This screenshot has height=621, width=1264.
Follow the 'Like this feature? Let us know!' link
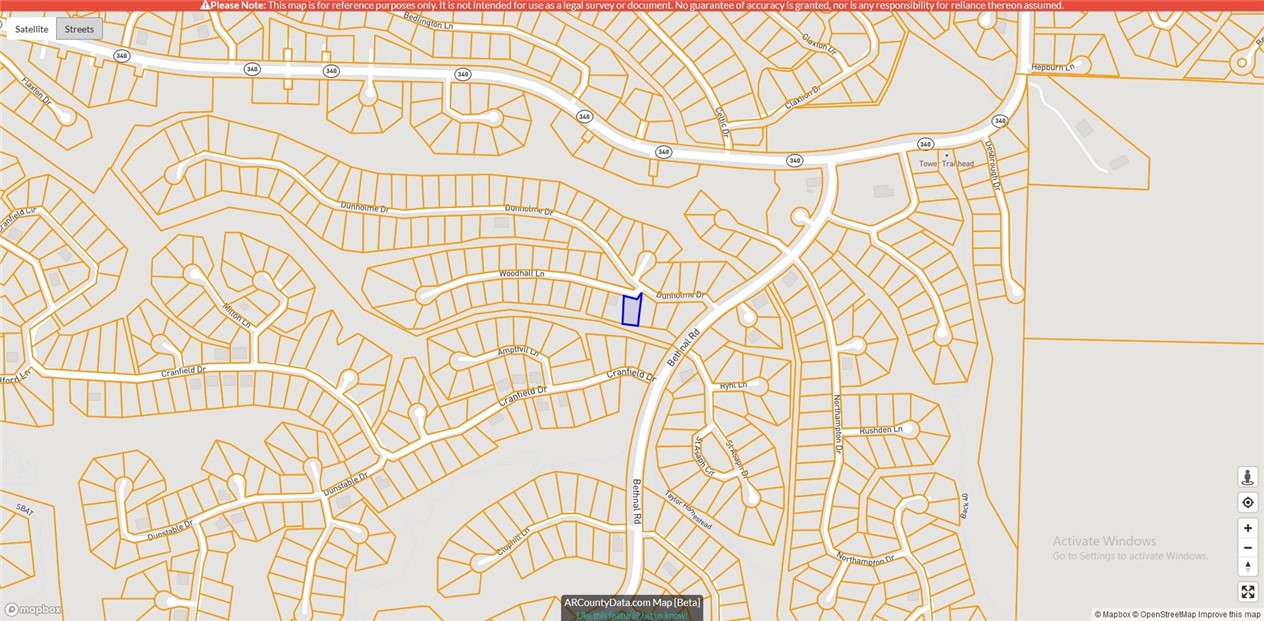click(x=632, y=615)
